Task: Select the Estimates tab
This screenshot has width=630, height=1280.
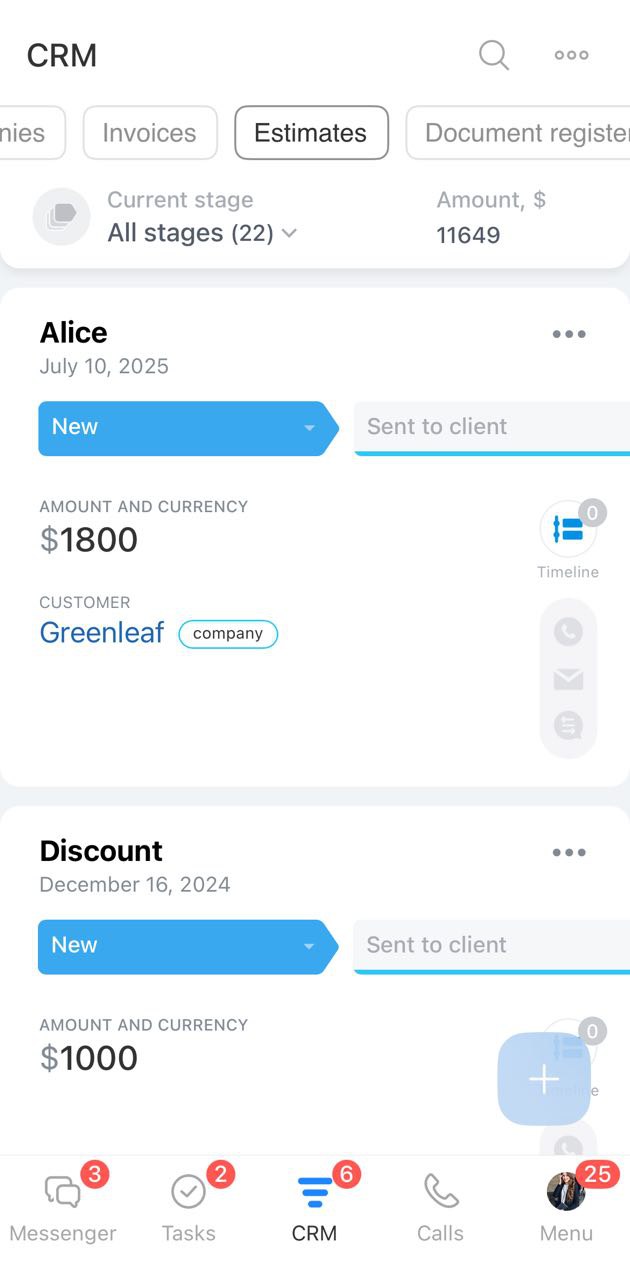Action: click(x=311, y=133)
